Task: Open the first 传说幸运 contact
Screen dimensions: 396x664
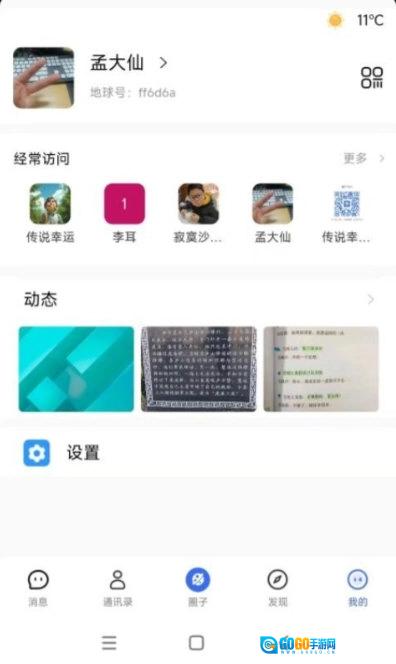Action: coord(50,213)
